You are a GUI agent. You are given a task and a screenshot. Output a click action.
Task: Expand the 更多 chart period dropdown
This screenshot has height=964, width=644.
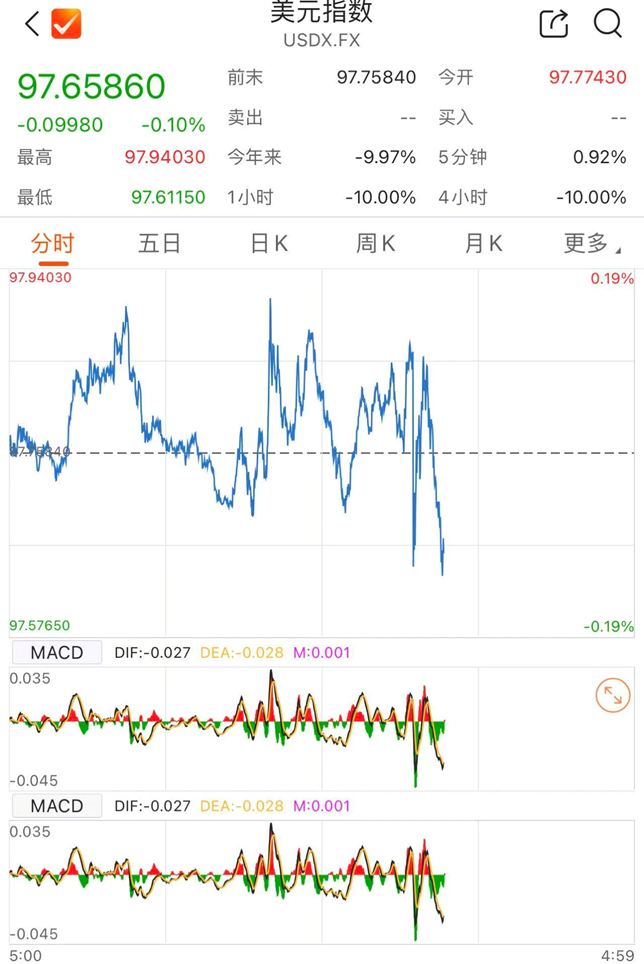[591, 243]
